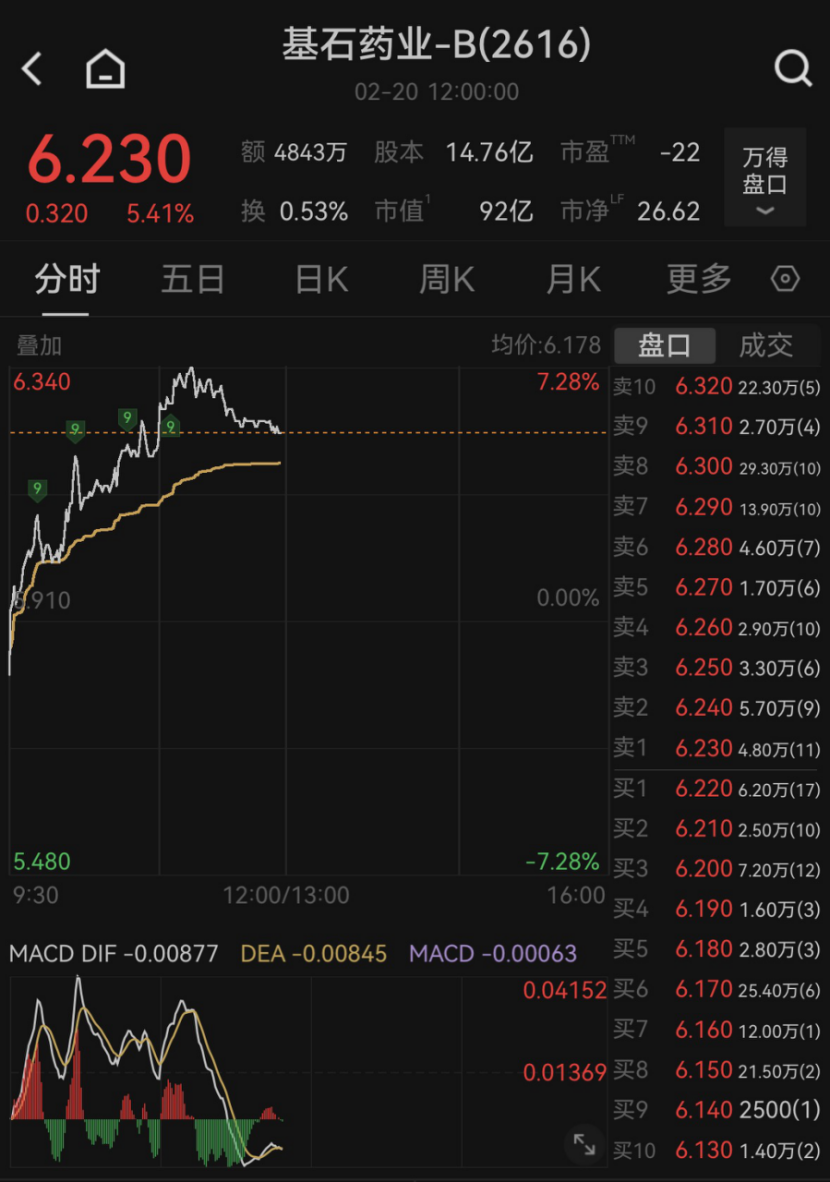Select a green buy signal marker on the chart

pyautogui.click(x=126, y=420)
